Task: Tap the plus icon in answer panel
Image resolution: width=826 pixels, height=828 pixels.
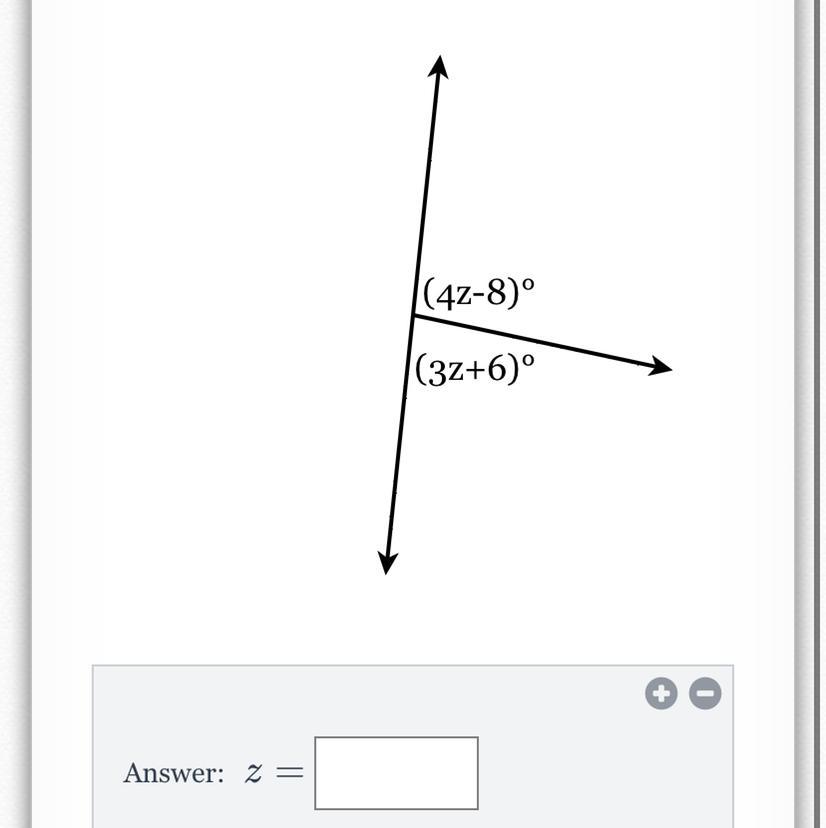Action: (x=661, y=693)
